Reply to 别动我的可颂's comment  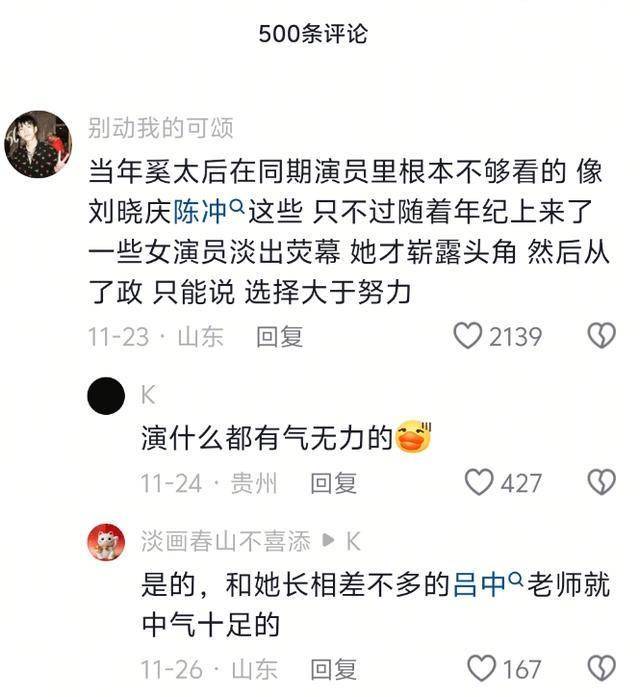[279, 337]
